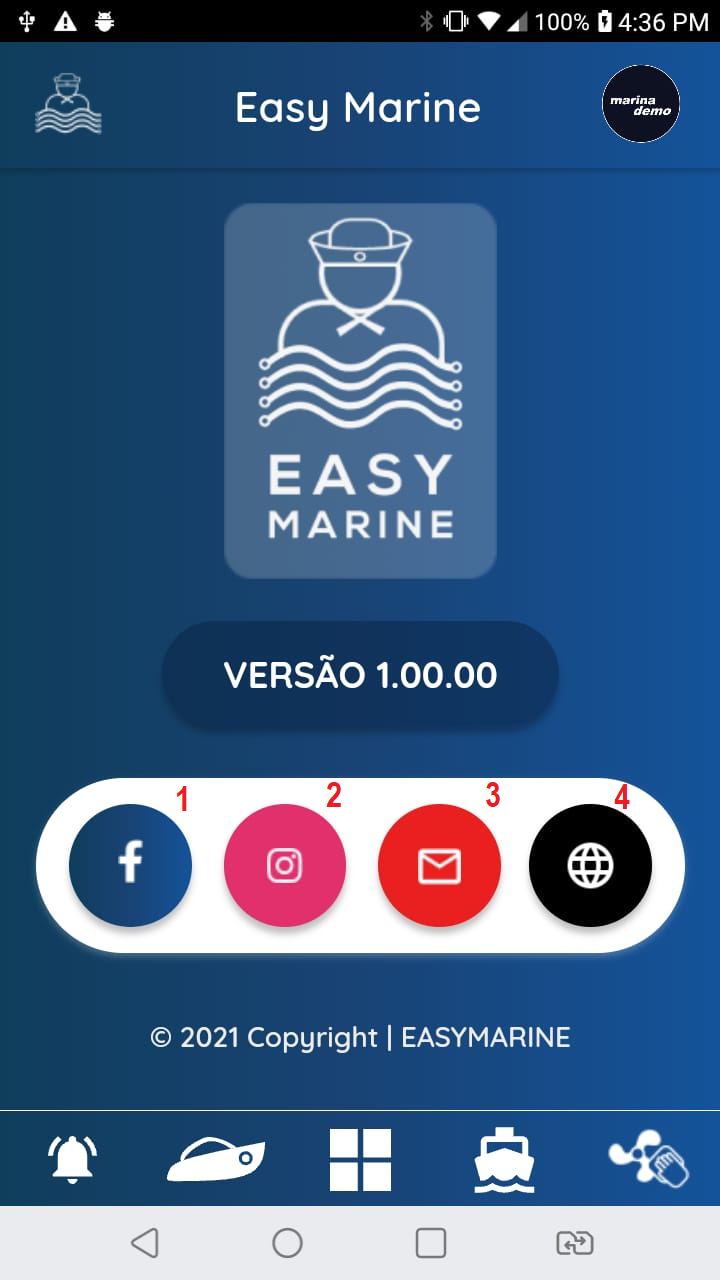Switch to the speedboat tab
720x1280 pixels.
[216, 1161]
